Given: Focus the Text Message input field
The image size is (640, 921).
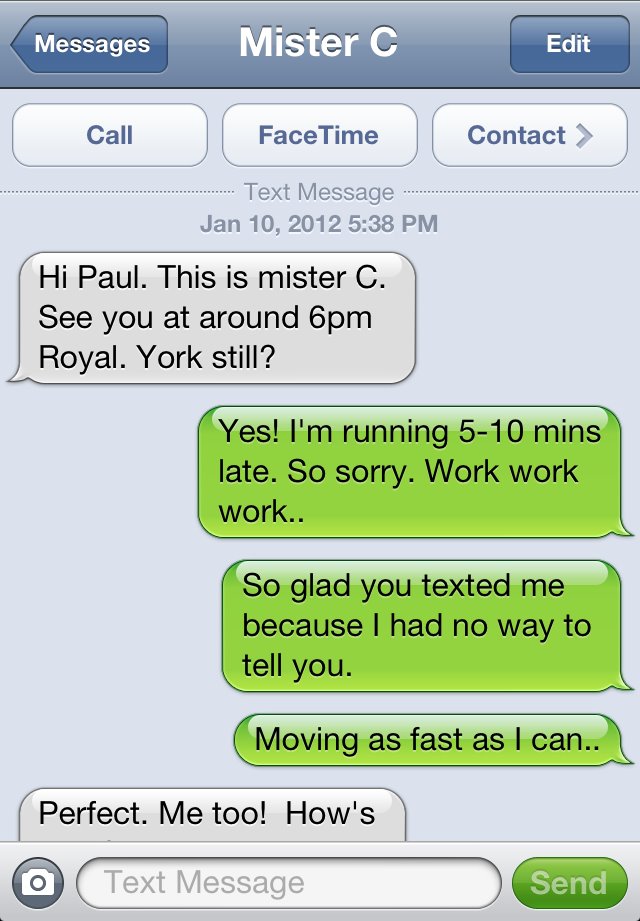Looking at the screenshot, I should (x=288, y=882).
